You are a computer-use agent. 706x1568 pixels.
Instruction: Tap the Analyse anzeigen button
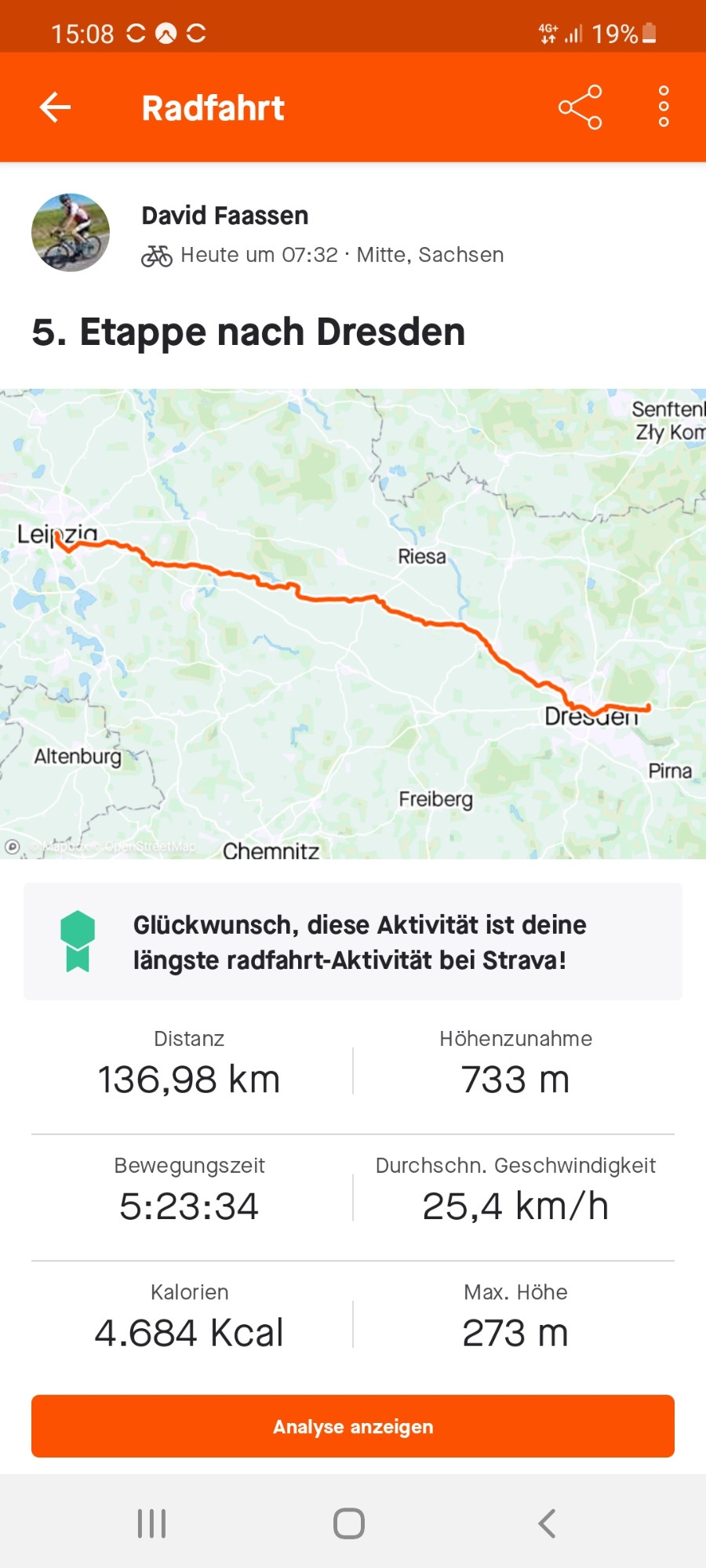point(353,1426)
